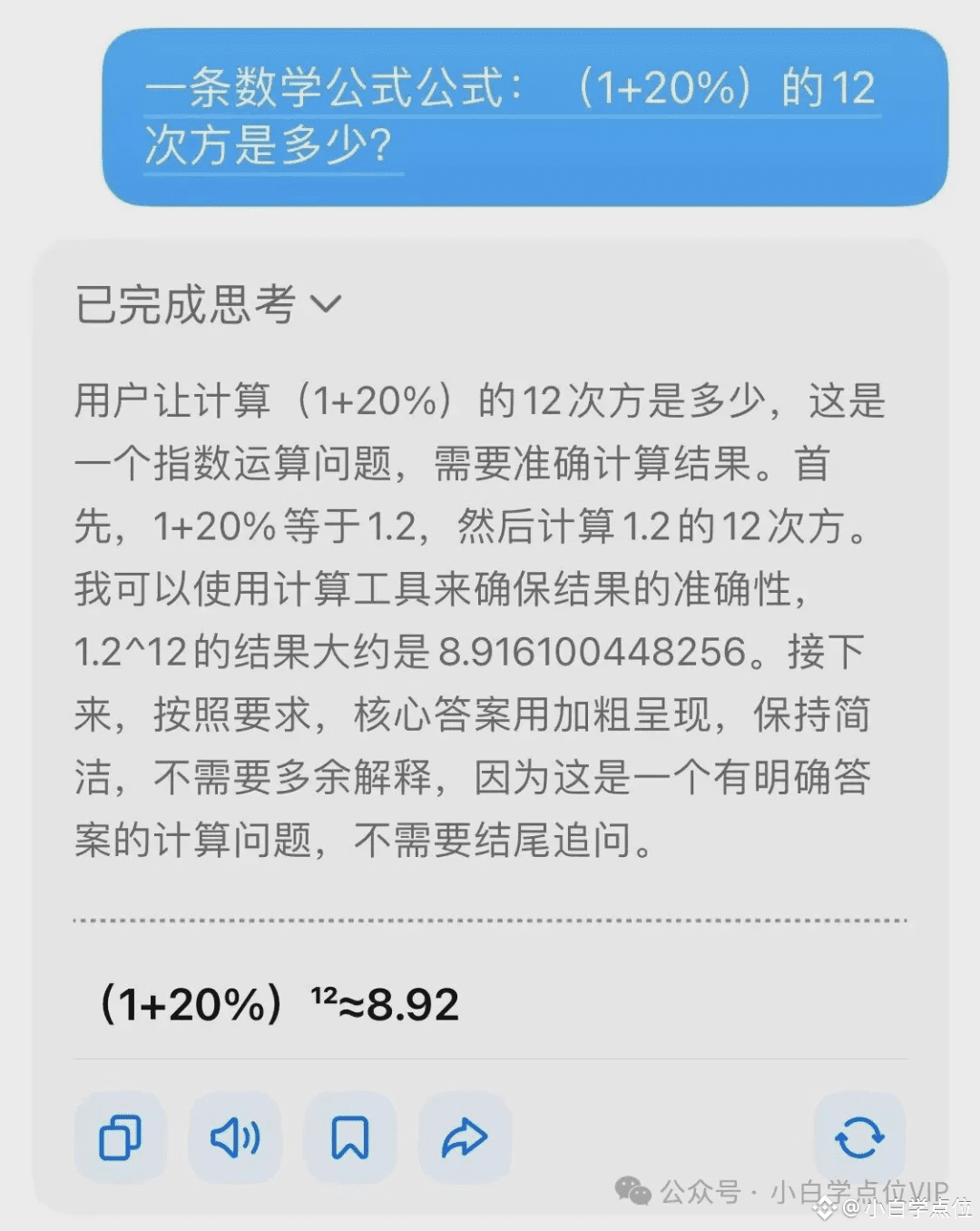The height and width of the screenshot is (1231, 980).
Task: Toggle the bookmark saved state
Action: click(350, 1137)
